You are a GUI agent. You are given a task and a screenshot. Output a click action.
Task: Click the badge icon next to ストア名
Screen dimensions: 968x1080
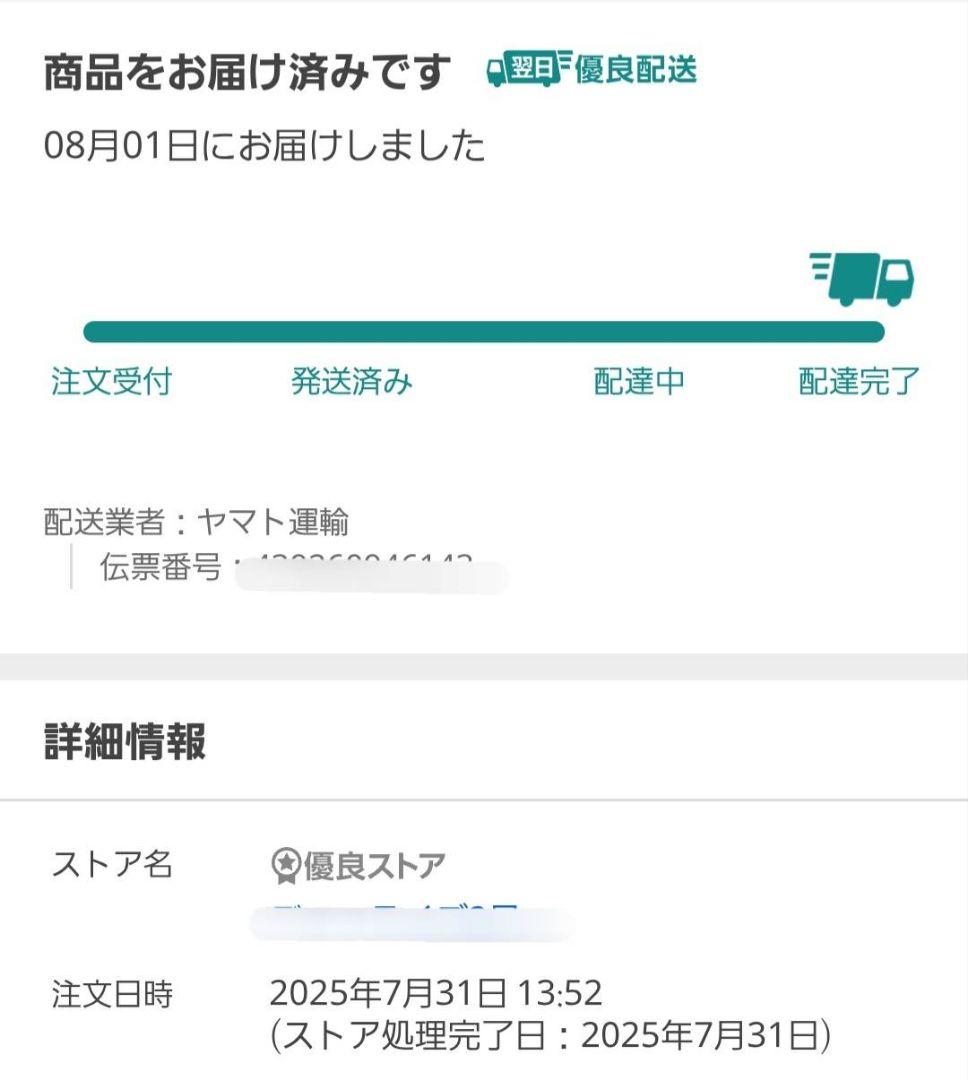point(284,868)
